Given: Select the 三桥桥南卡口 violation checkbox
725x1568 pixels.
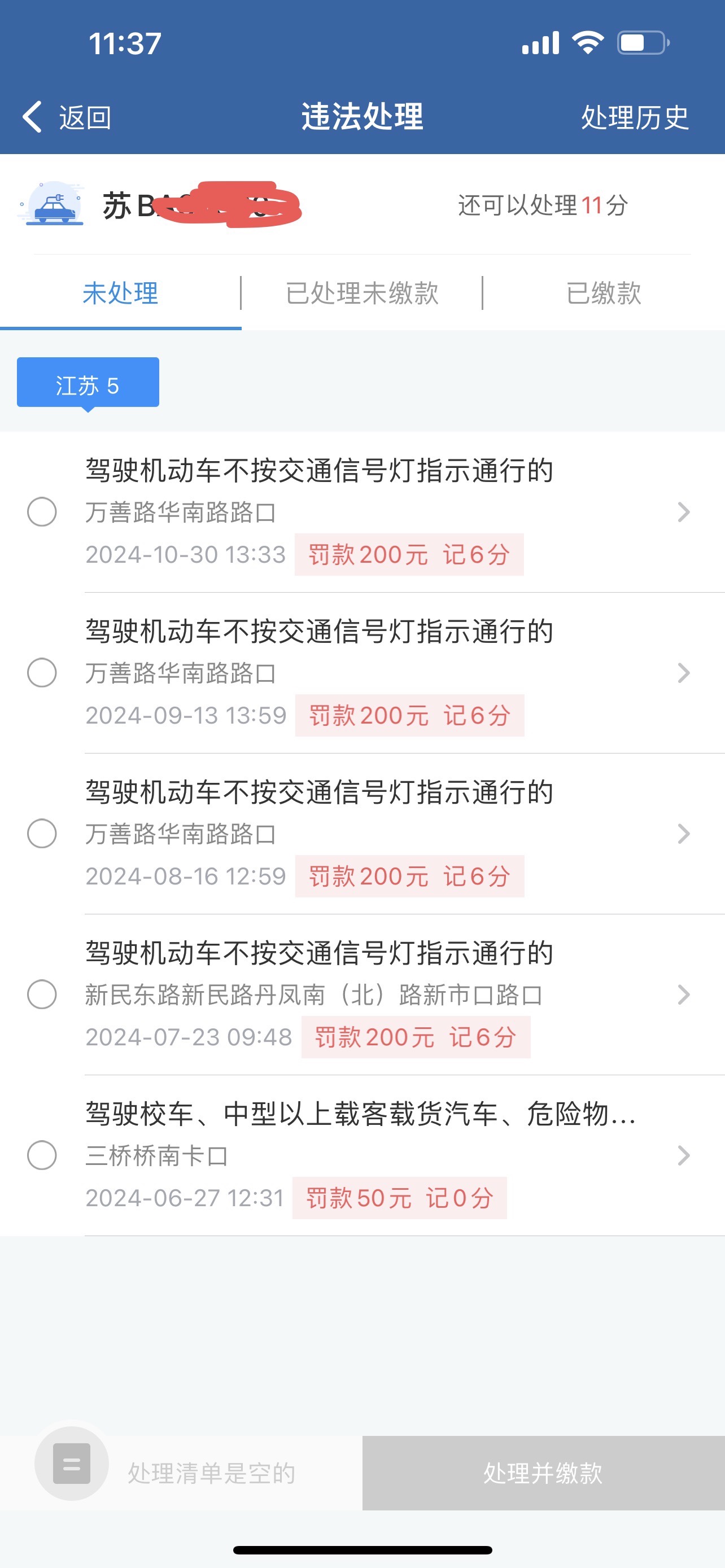Looking at the screenshot, I should (42, 1155).
